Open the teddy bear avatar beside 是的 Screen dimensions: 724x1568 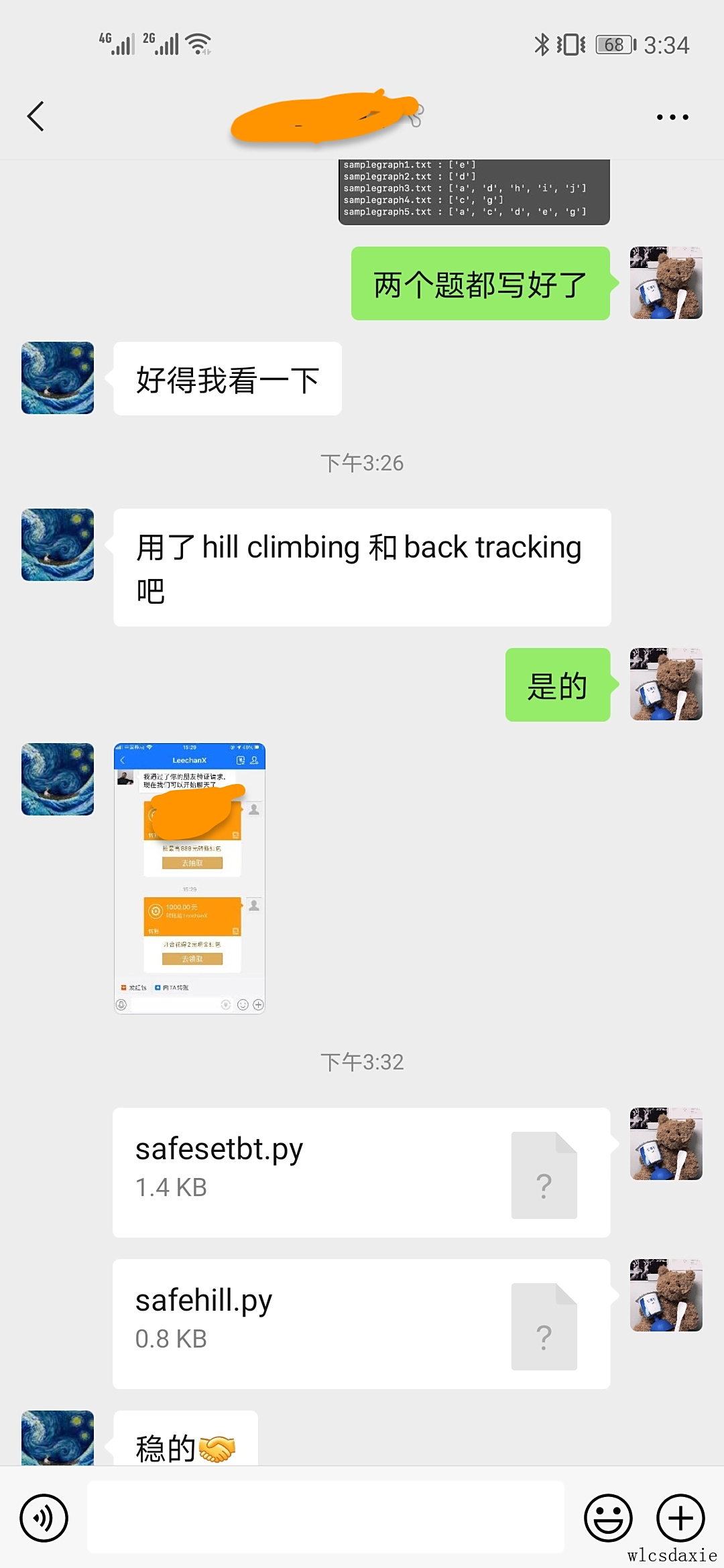pyautogui.click(x=666, y=684)
